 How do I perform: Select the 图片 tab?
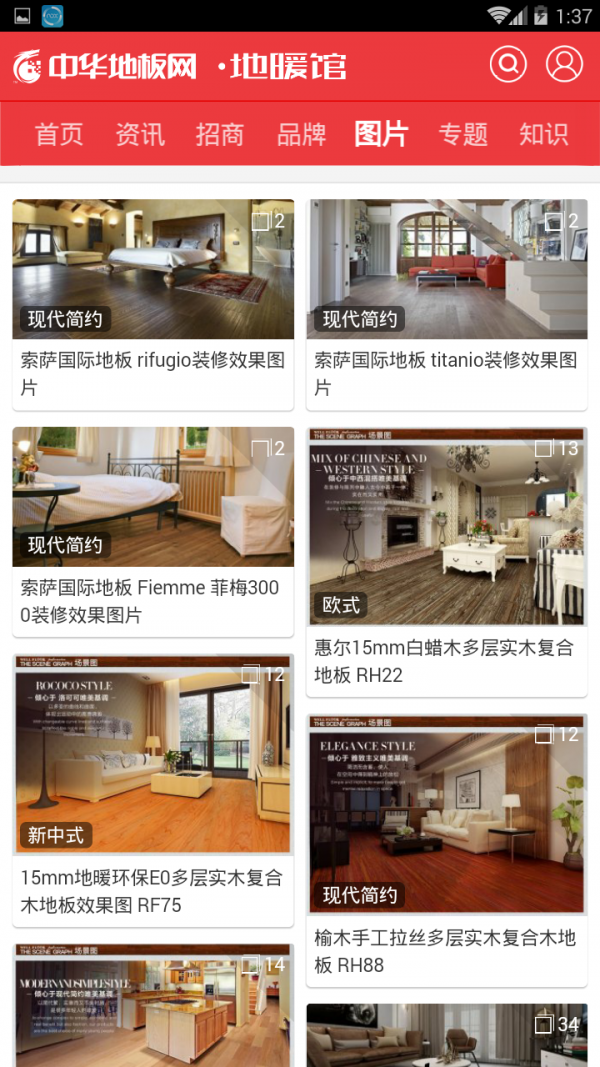pos(381,134)
